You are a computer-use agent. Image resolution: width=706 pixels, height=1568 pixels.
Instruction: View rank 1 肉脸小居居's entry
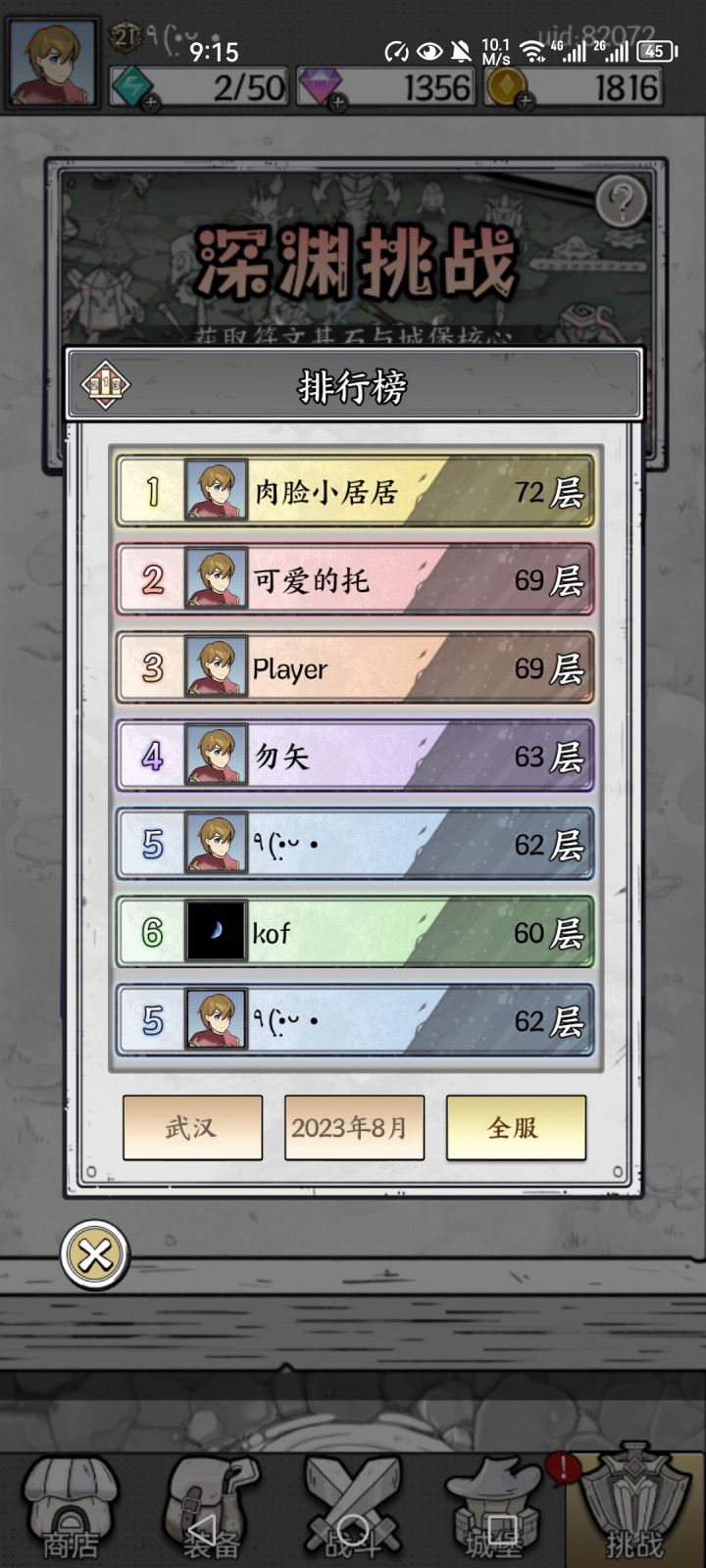355,492
